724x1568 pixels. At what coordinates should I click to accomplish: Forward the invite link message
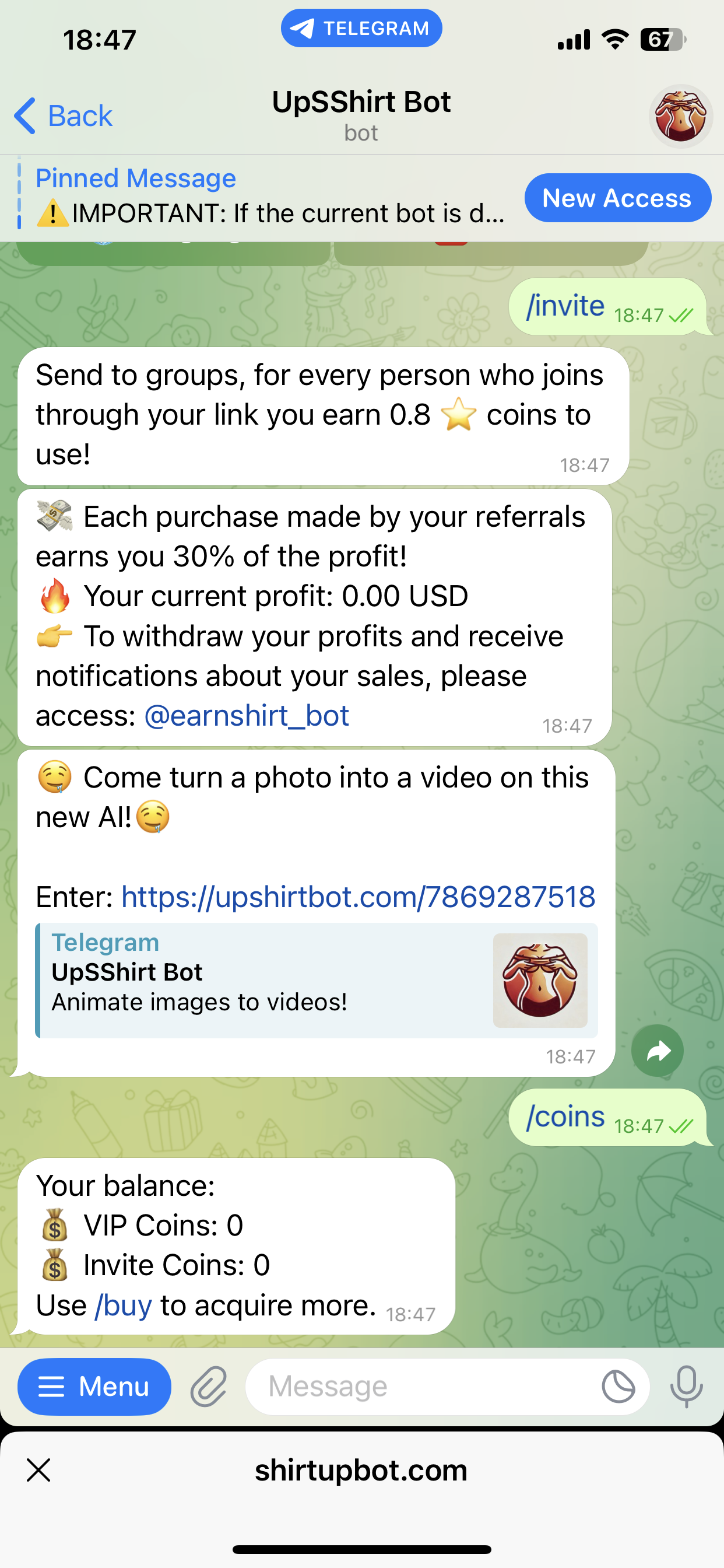(x=657, y=1051)
